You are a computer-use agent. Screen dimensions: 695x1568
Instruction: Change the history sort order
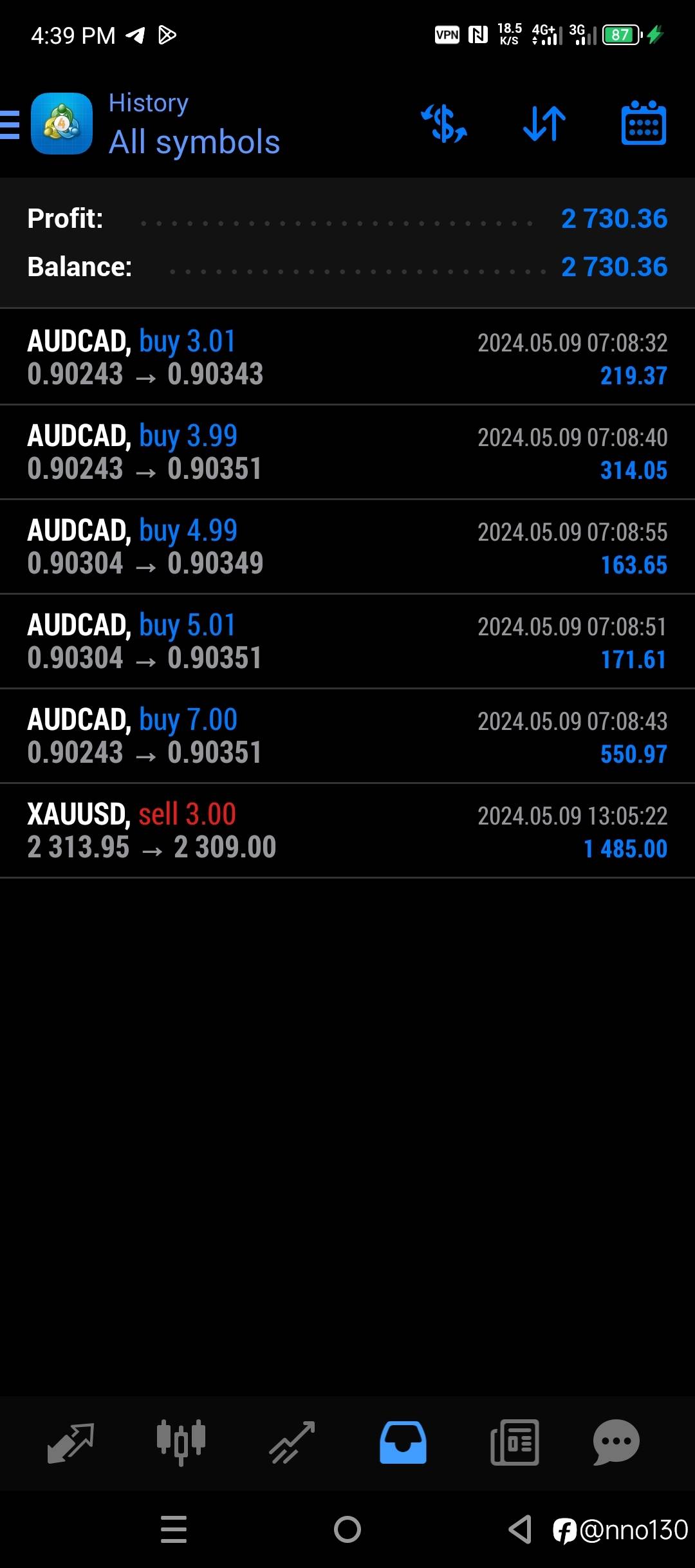point(544,124)
